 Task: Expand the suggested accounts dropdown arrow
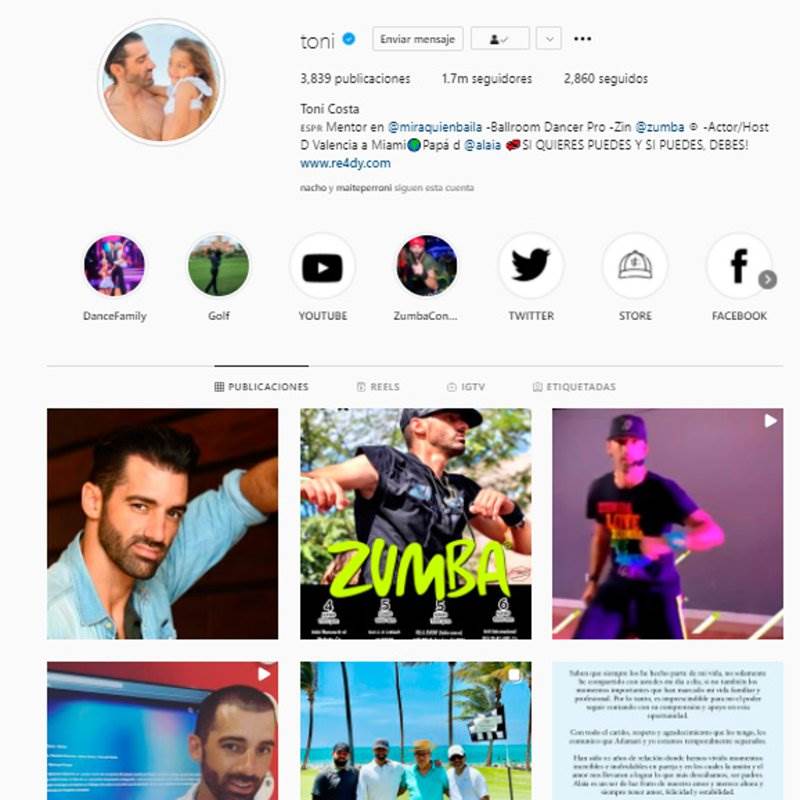548,39
